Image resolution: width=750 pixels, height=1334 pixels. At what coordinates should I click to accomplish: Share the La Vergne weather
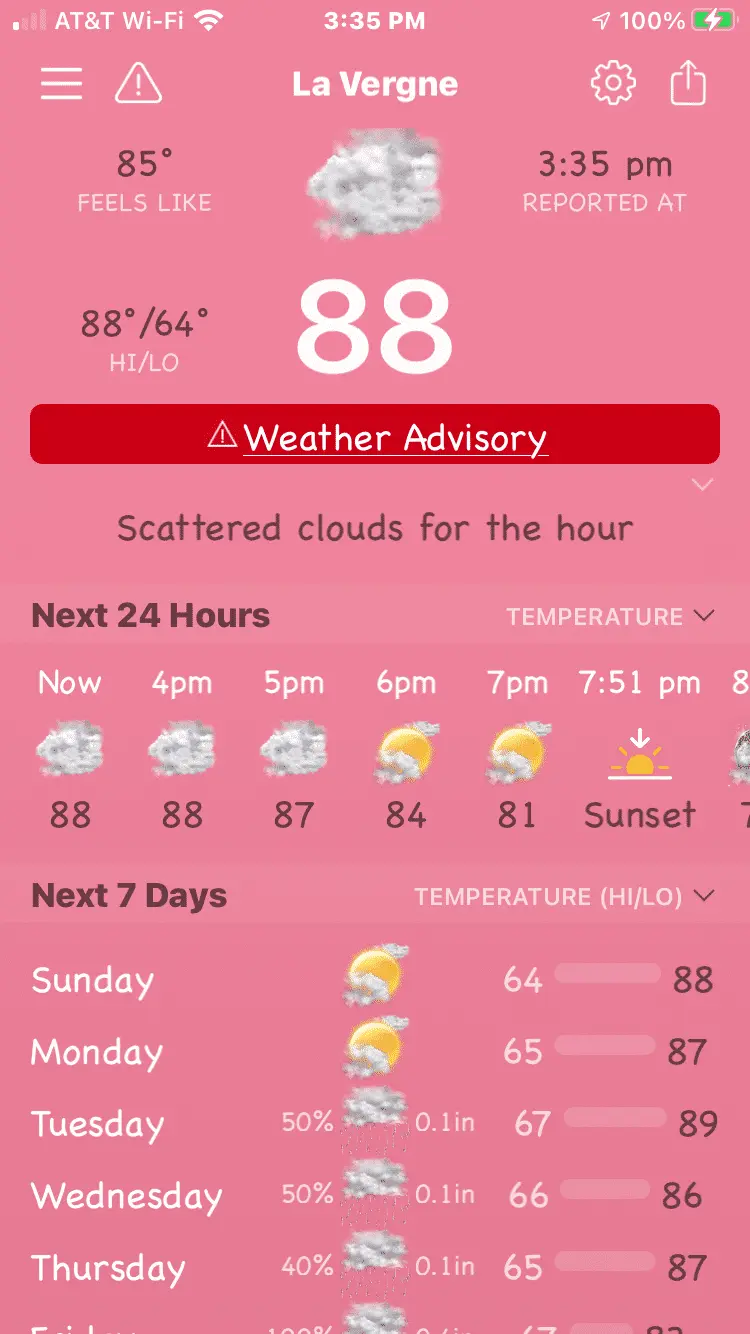click(x=688, y=84)
